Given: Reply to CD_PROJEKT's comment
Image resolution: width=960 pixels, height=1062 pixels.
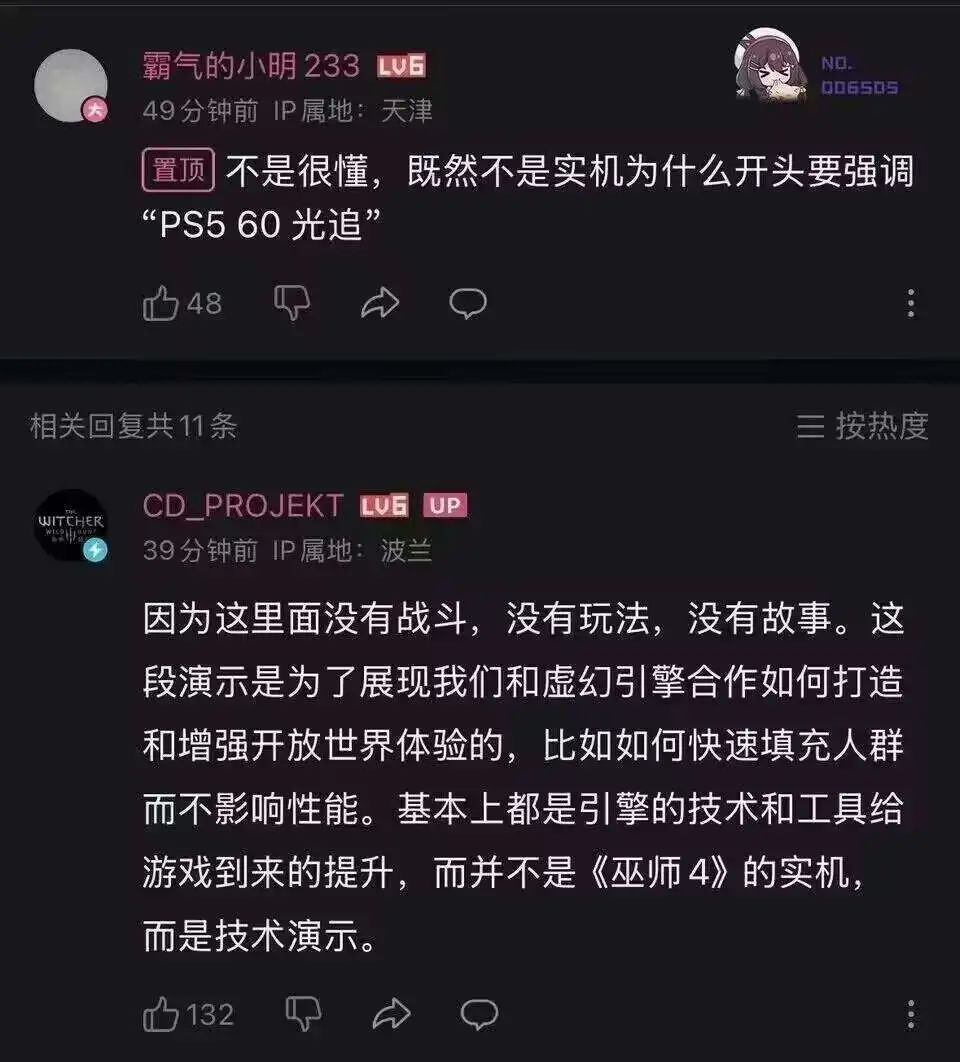Looking at the screenshot, I should tap(479, 1014).
